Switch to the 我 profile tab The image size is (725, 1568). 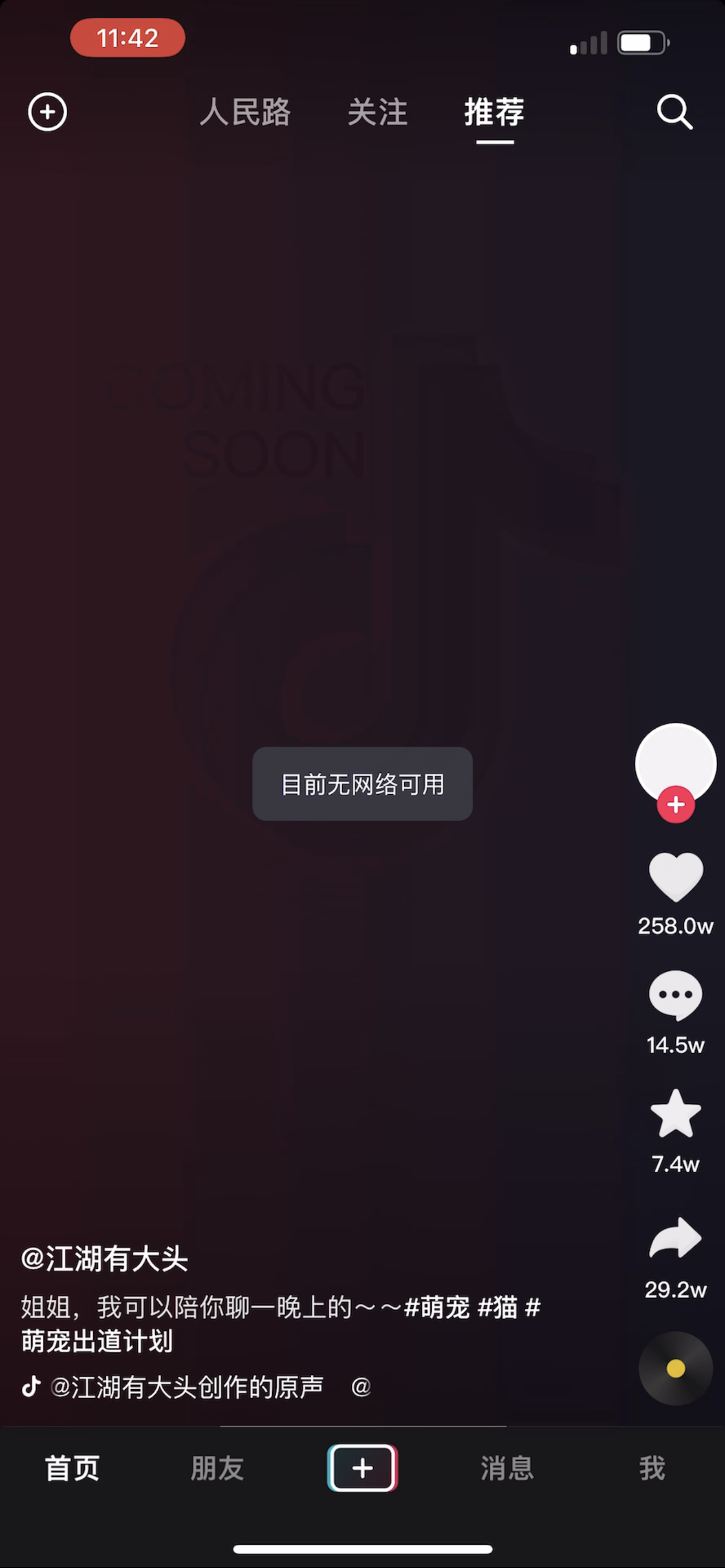[x=652, y=1468]
